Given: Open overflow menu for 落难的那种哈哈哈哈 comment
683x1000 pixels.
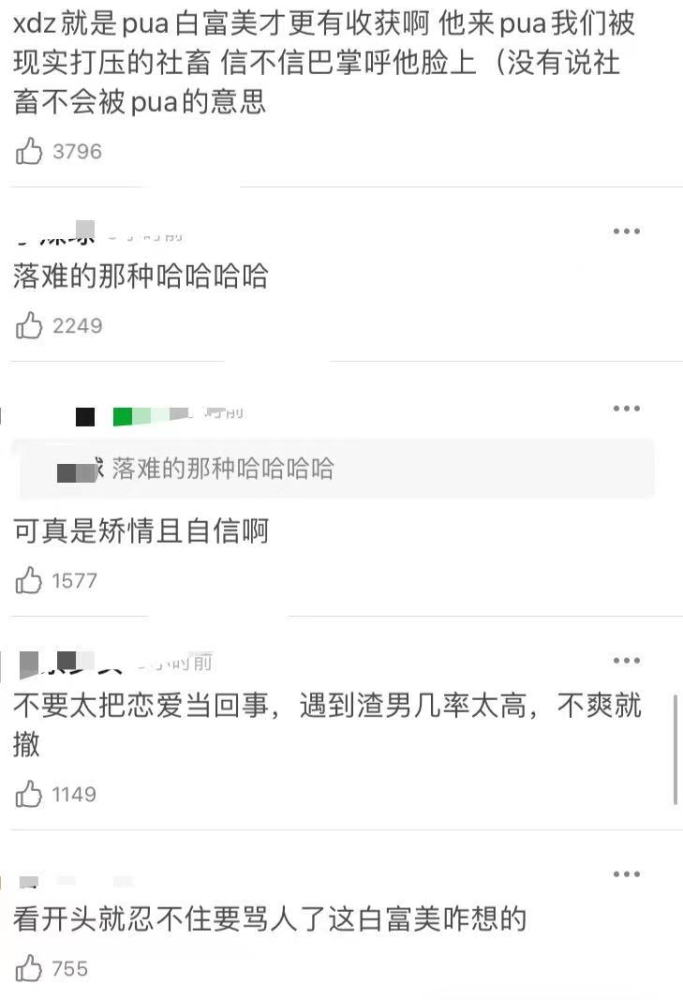Looking at the screenshot, I should [x=626, y=232].
